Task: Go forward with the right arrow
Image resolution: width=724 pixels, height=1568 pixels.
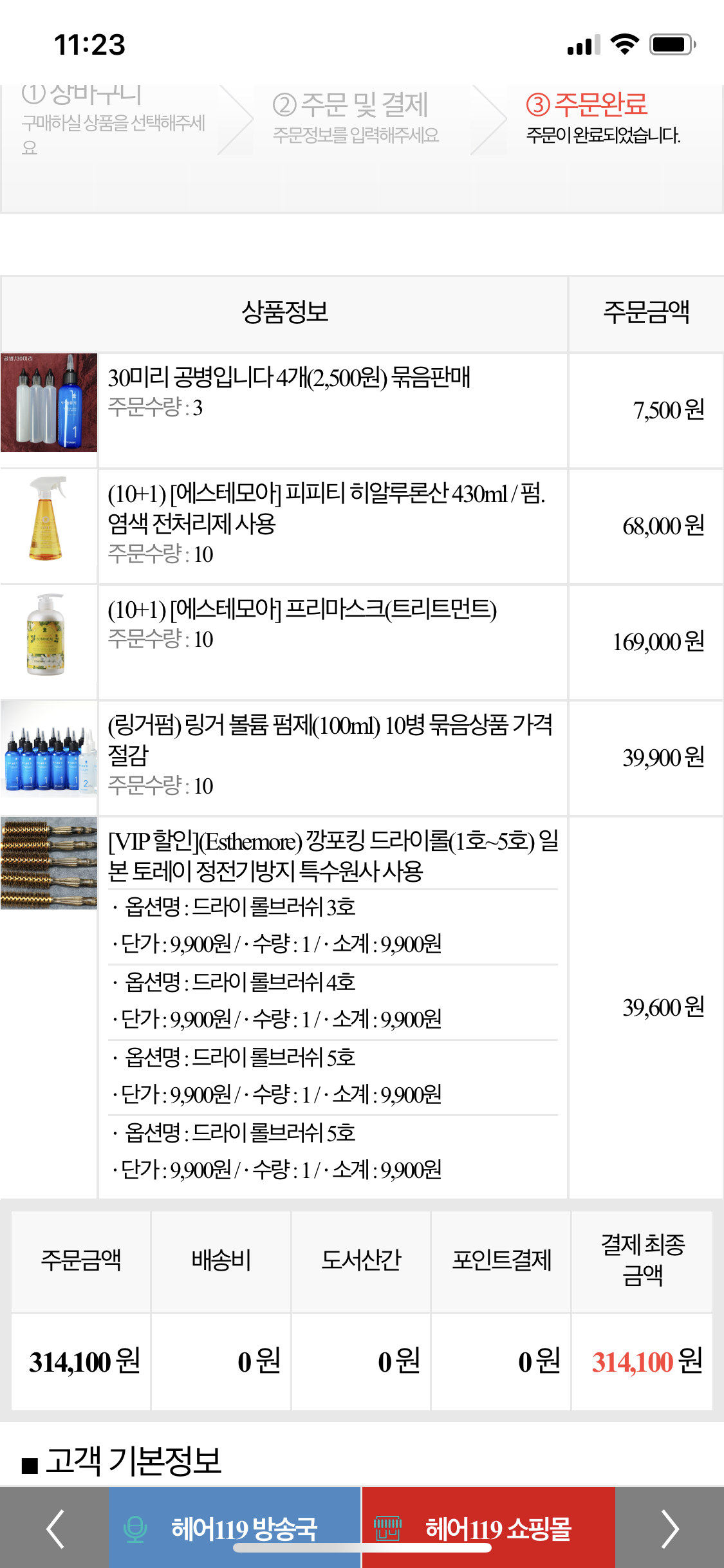Action: (669, 1528)
